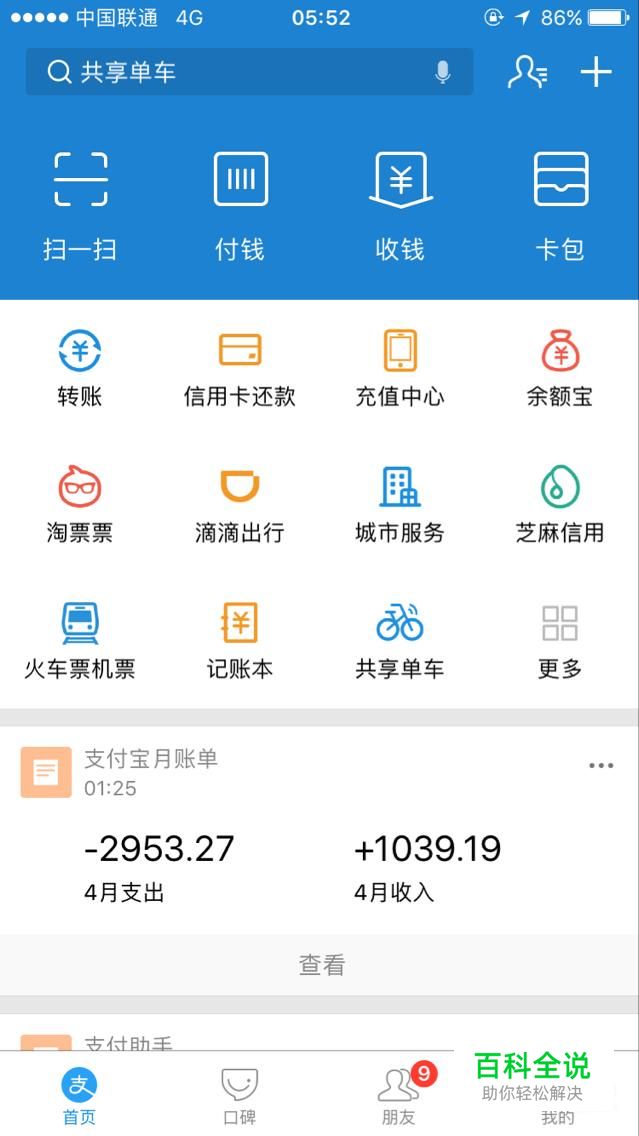Tap the plus icon for more actions

point(596,72)
